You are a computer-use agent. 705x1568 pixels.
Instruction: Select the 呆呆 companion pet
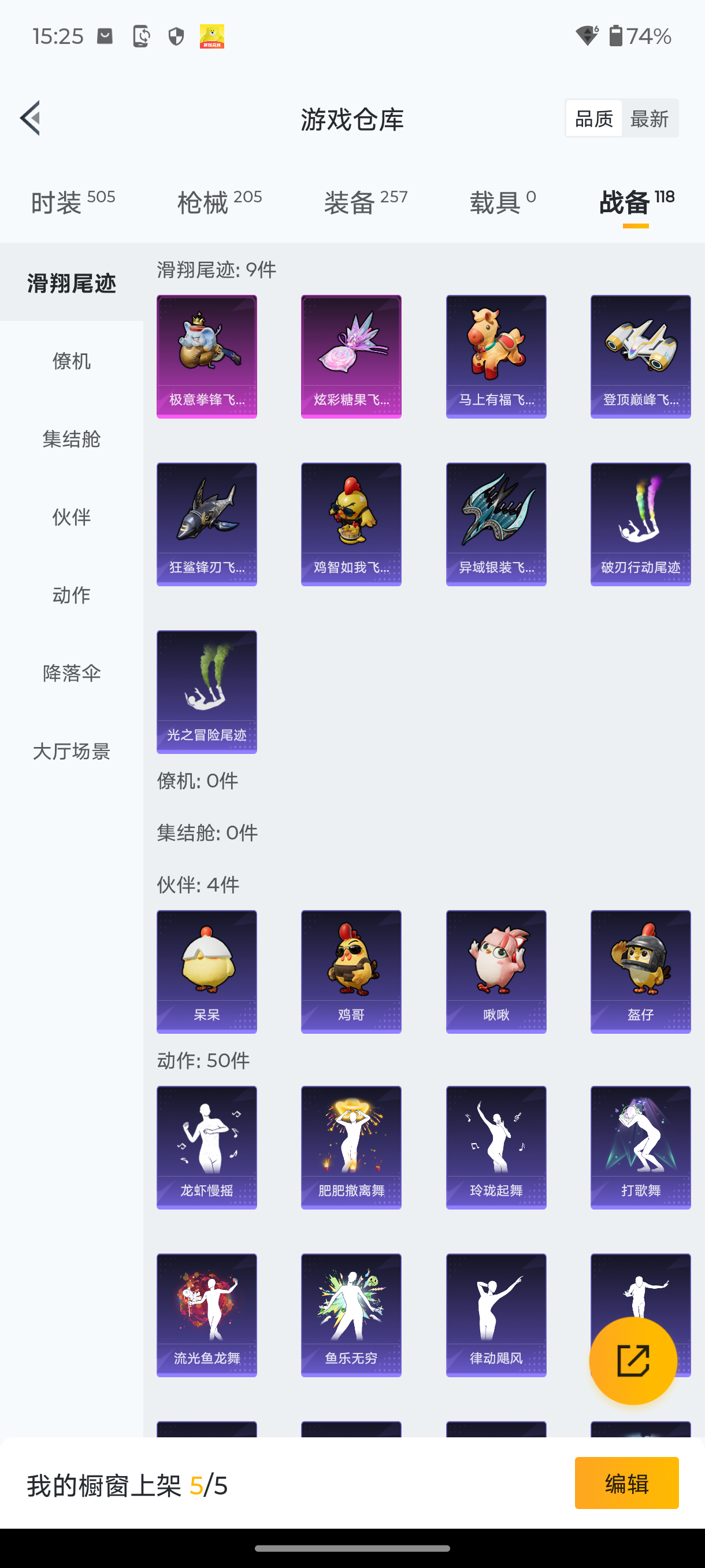[206, 971]
